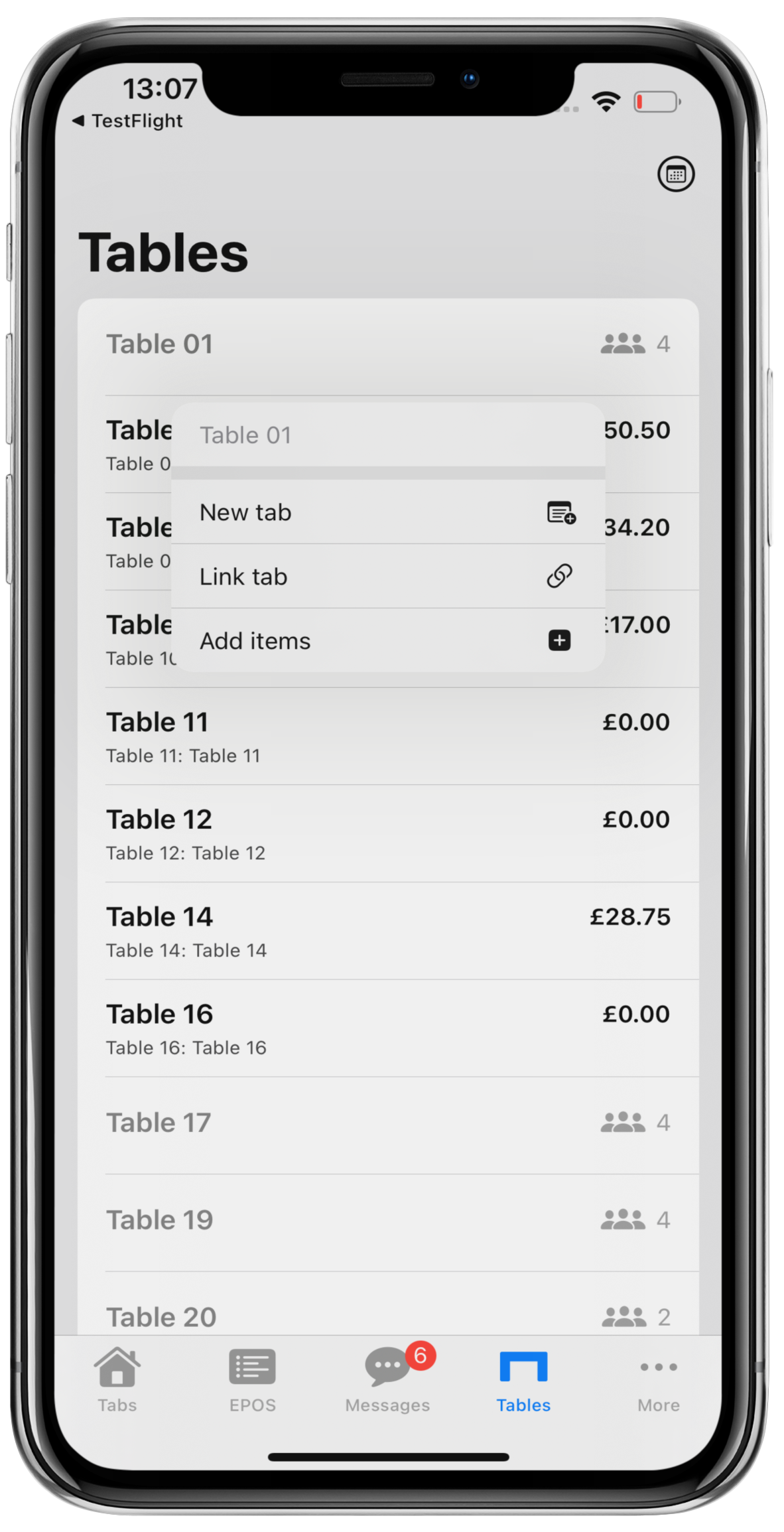Open the Table 11 row
The width and height of the screenshot is (784, 1532).
(x=387, y=736)
